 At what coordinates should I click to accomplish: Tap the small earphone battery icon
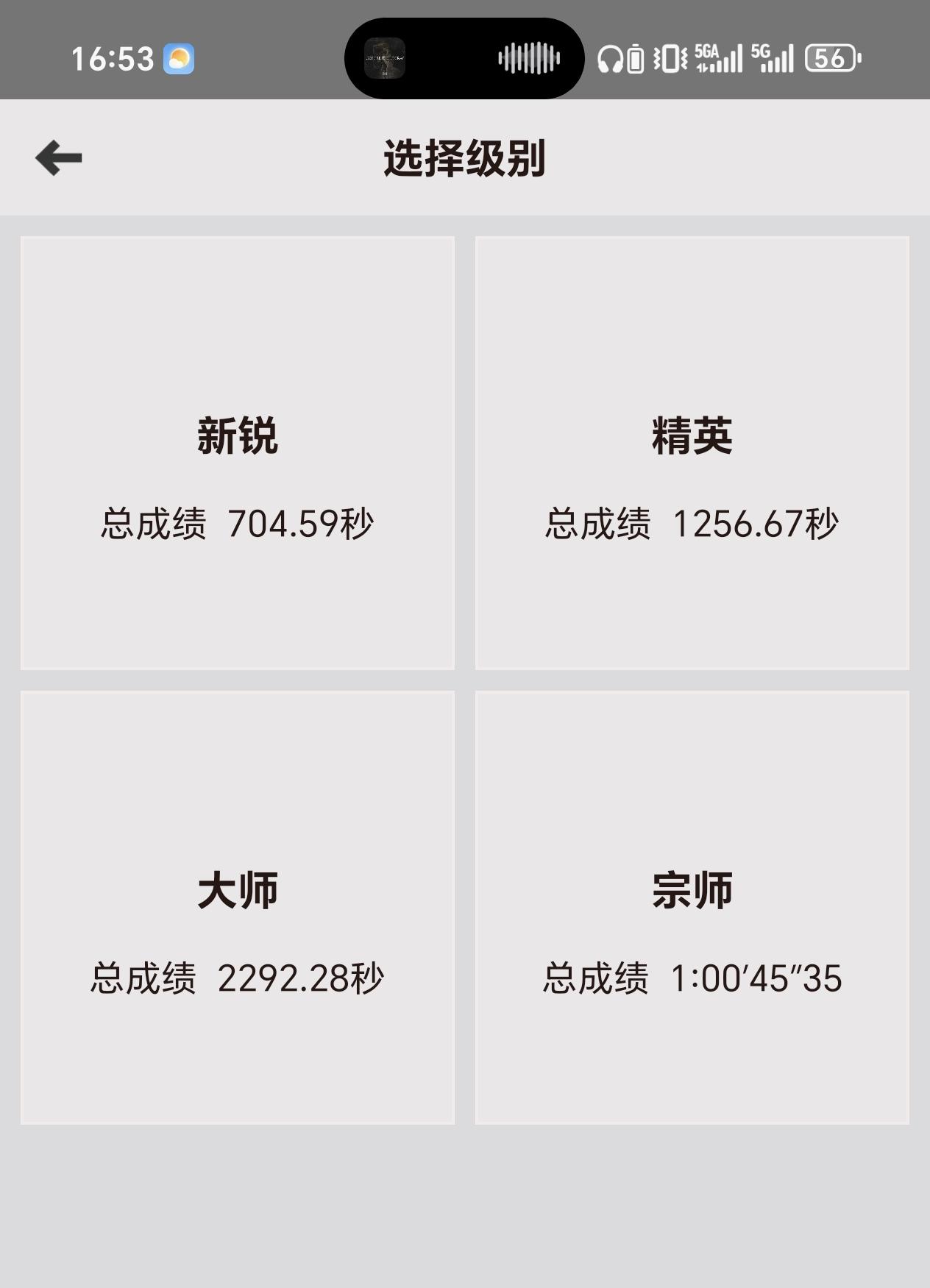(x=636, y=57)
